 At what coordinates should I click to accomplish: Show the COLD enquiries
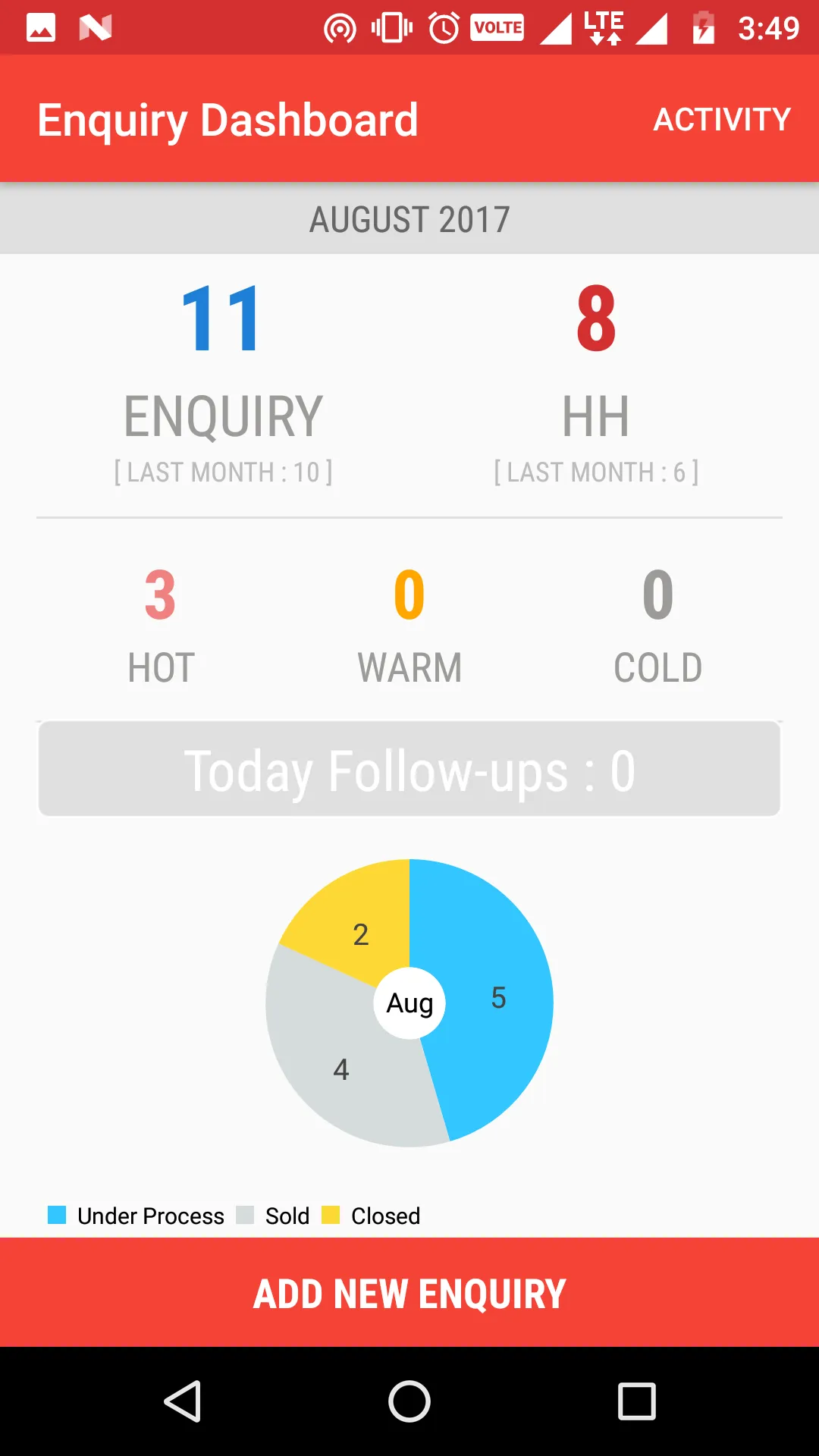657,626
